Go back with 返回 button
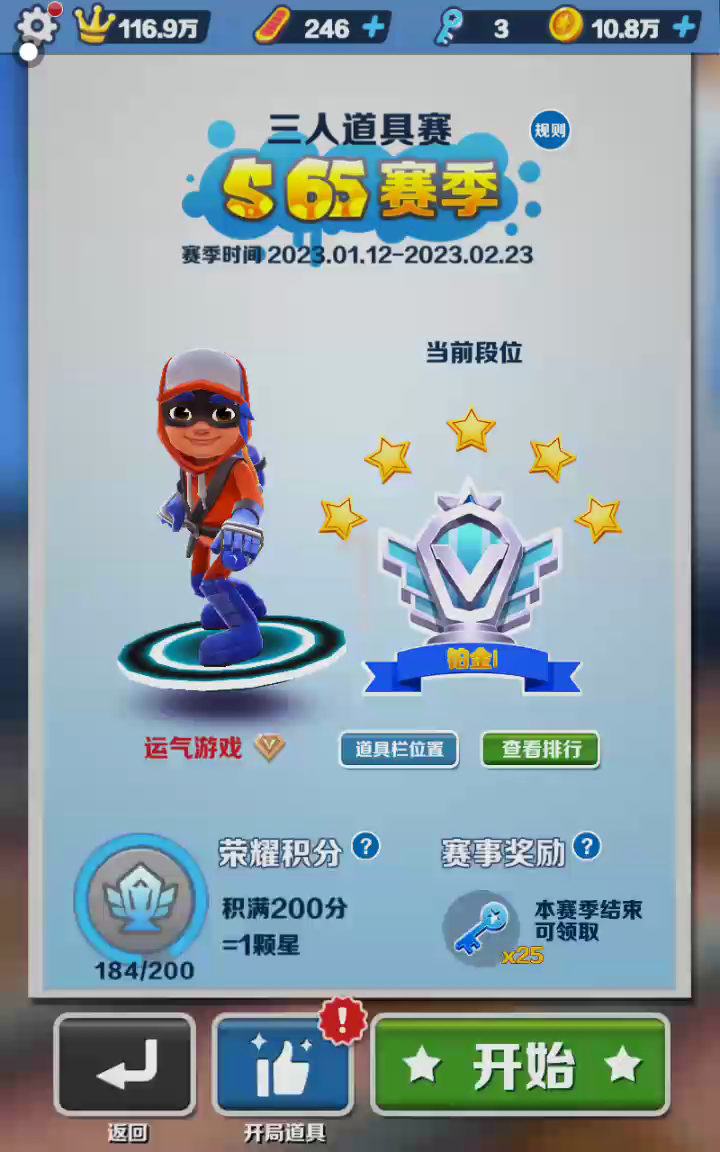The width and height of the screenshot is (720, 1152). pyautogui.click(x=126, y=1065)
